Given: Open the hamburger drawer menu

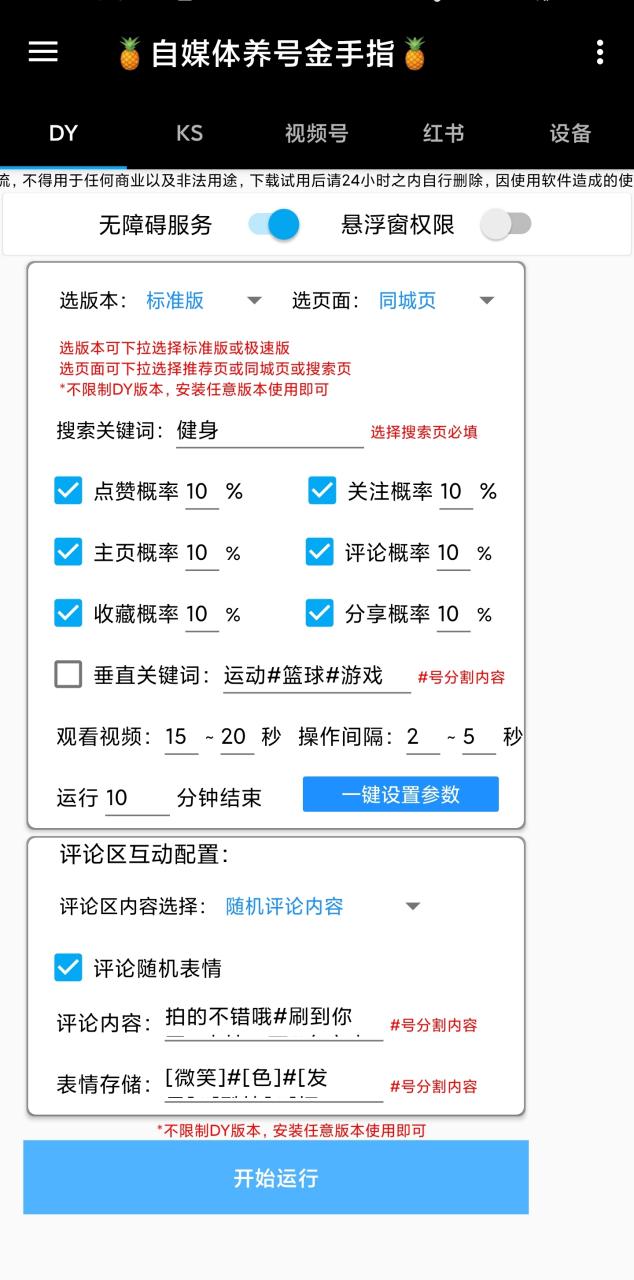Looking at the screenshot, I should point(43,52).
